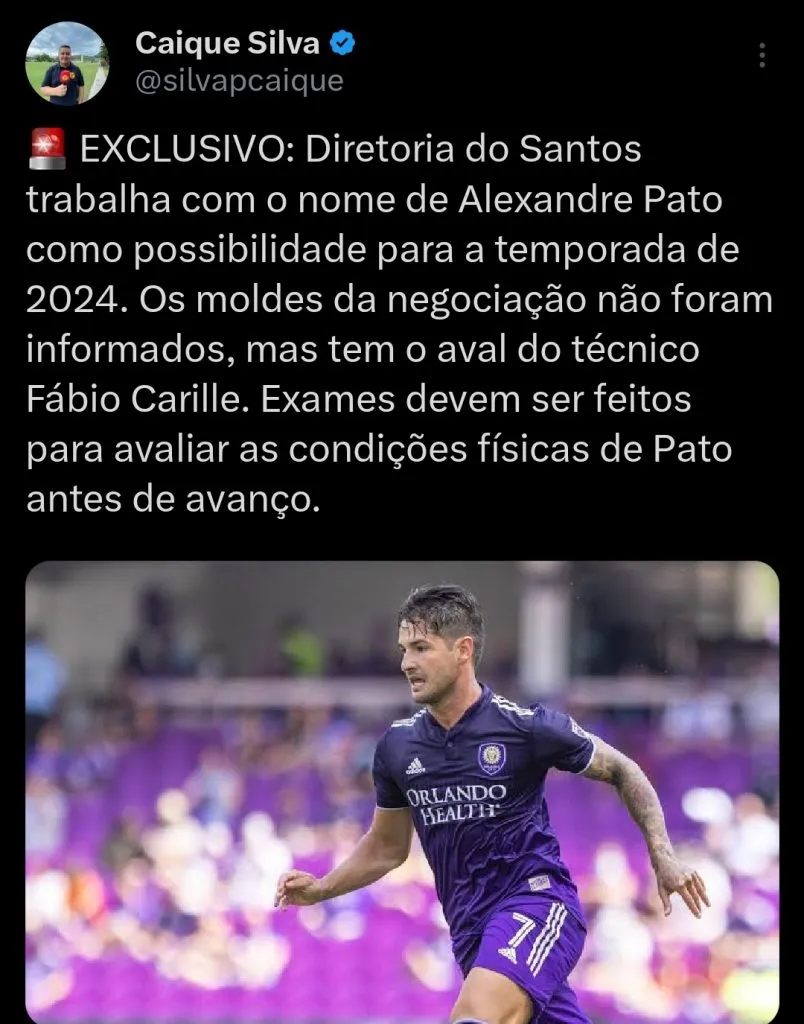Click the Caique Silva display name
This screenshot has width=804, height=1024.
224,41
